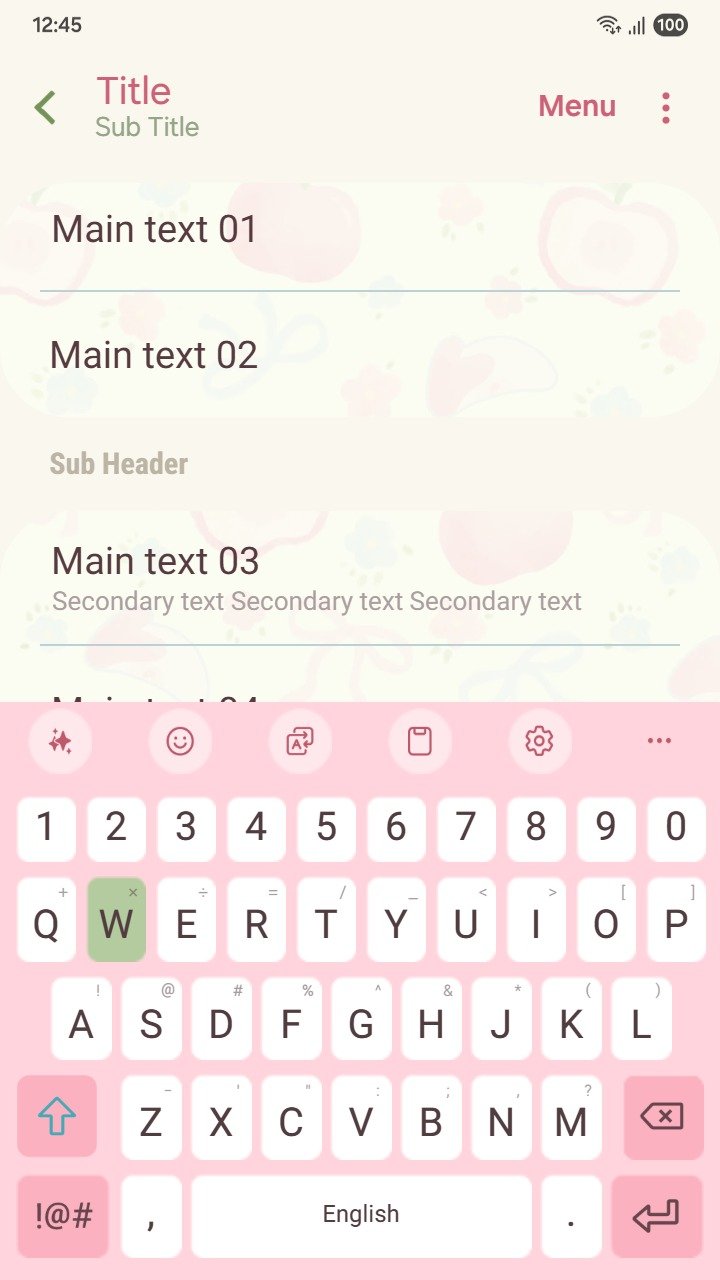720x1280 pixels.
Task: Go back using the green arrow
Action: pyautogui.click(x=45, y=107)
